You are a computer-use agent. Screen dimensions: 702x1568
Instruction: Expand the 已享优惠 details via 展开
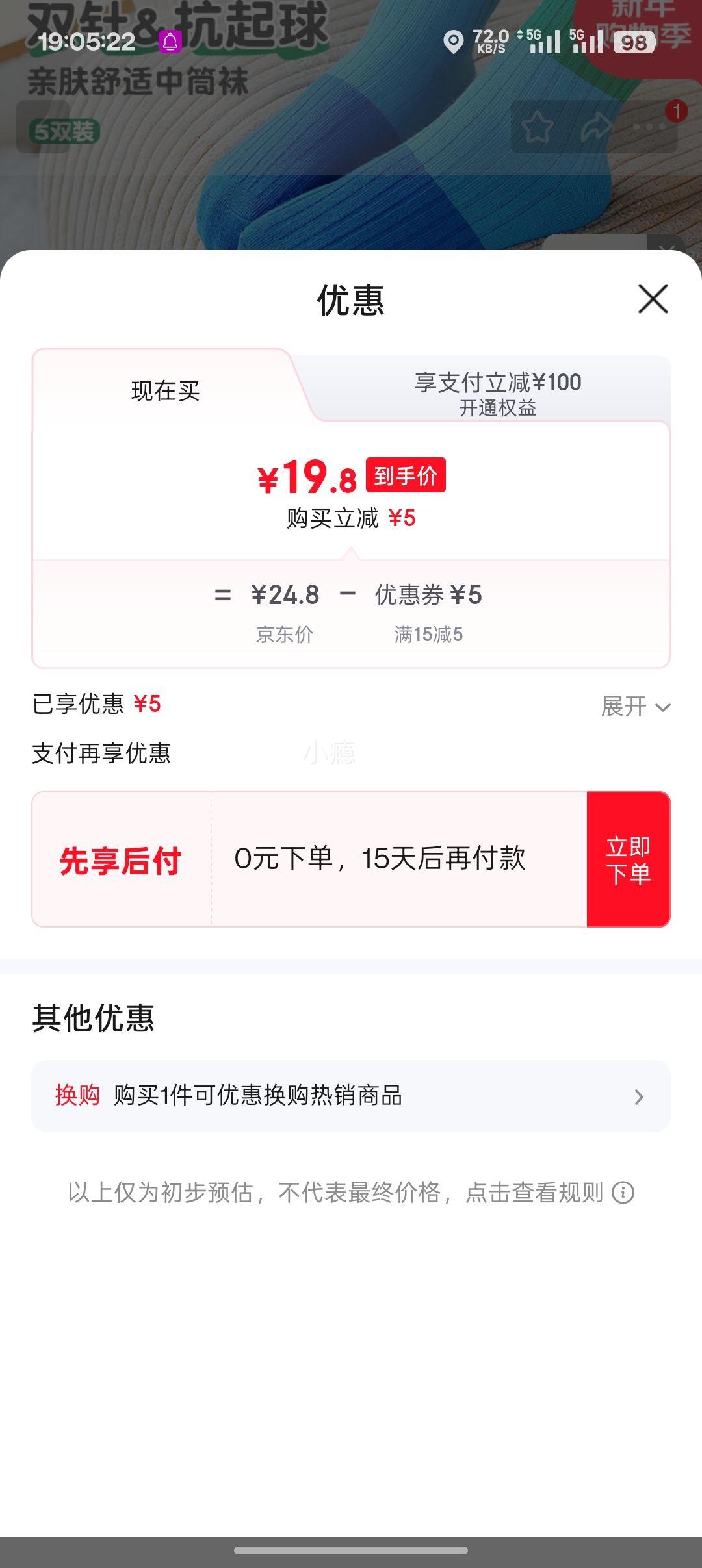[636, 706]
